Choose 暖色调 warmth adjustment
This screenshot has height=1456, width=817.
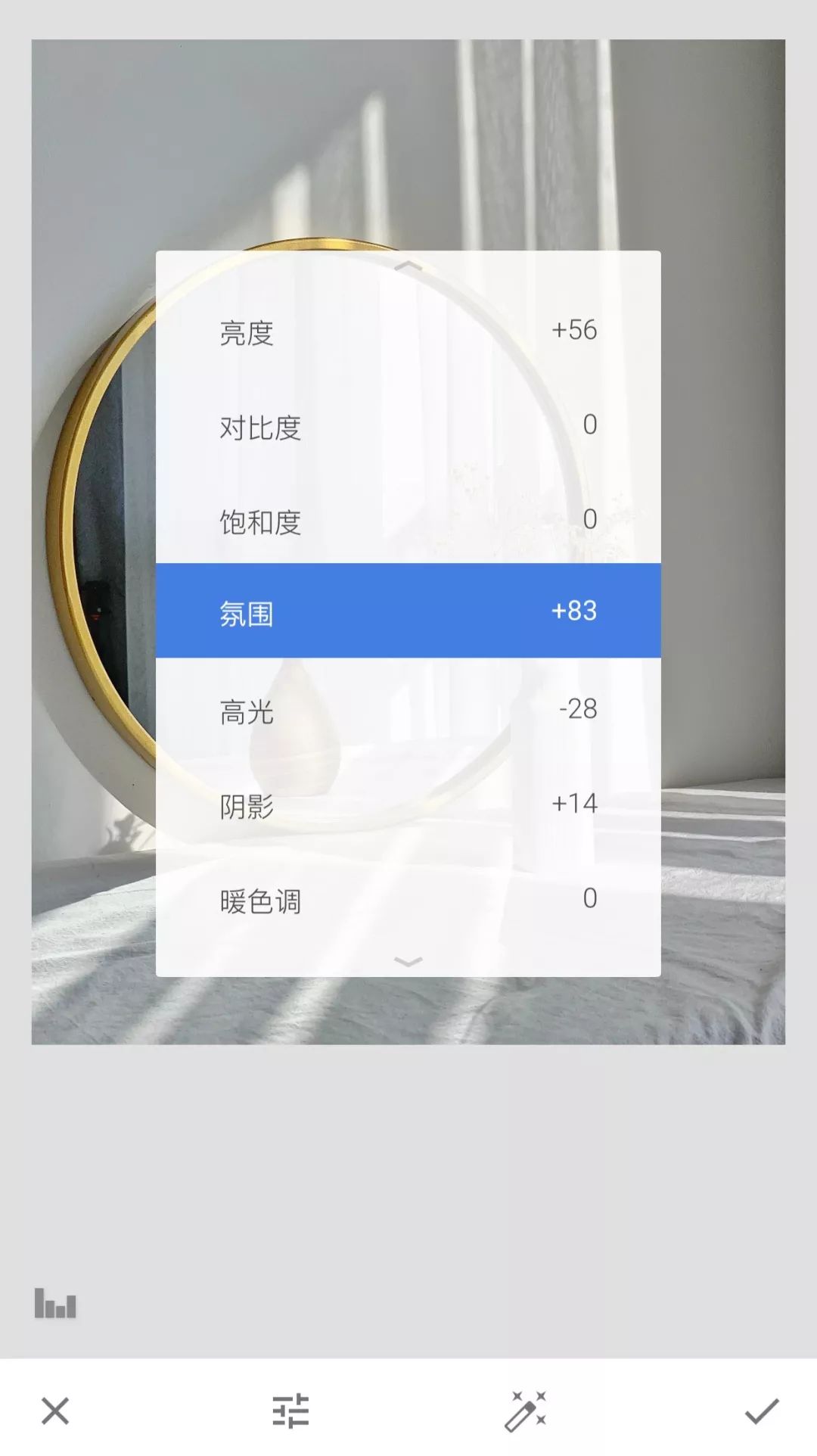pos(408,898)
